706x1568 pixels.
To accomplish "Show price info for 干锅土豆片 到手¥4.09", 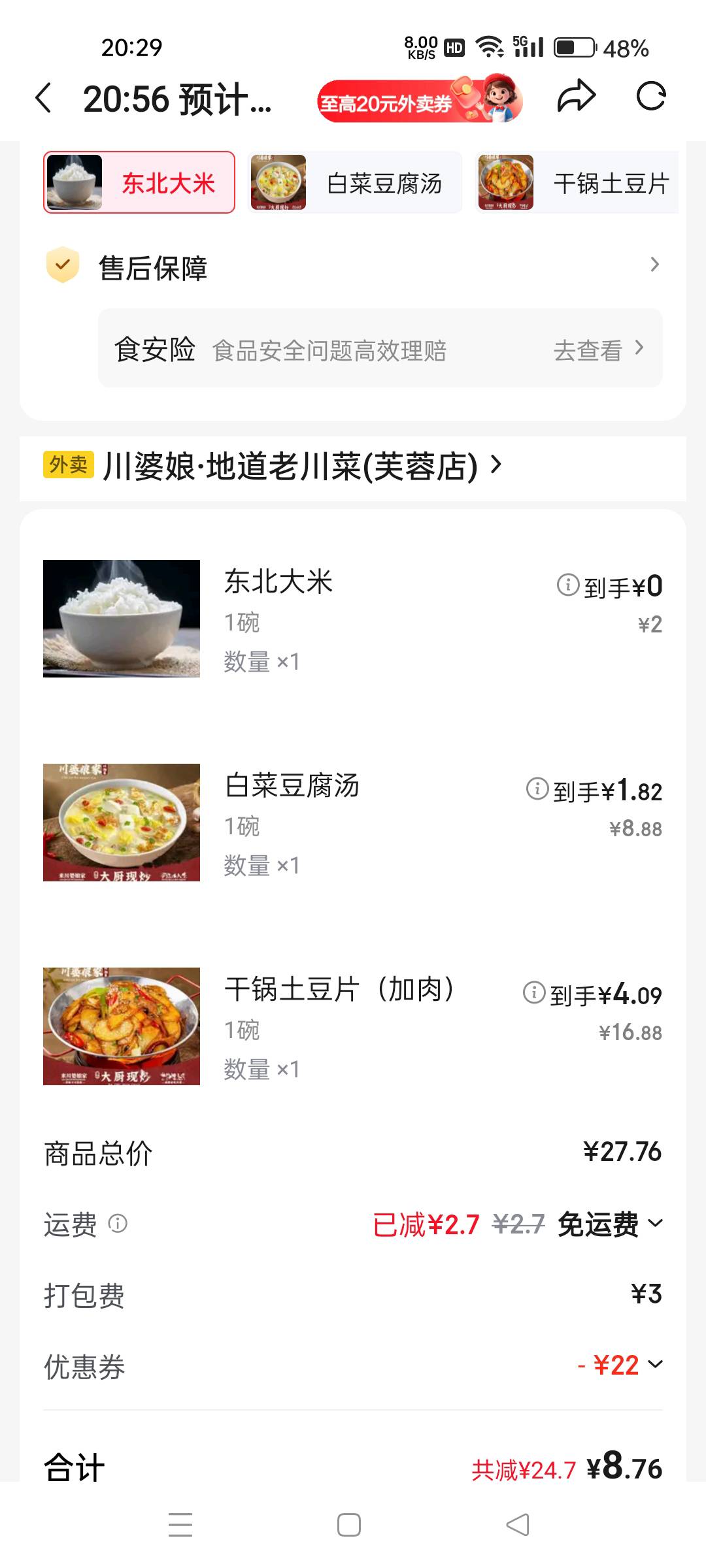I will [533, 992].
